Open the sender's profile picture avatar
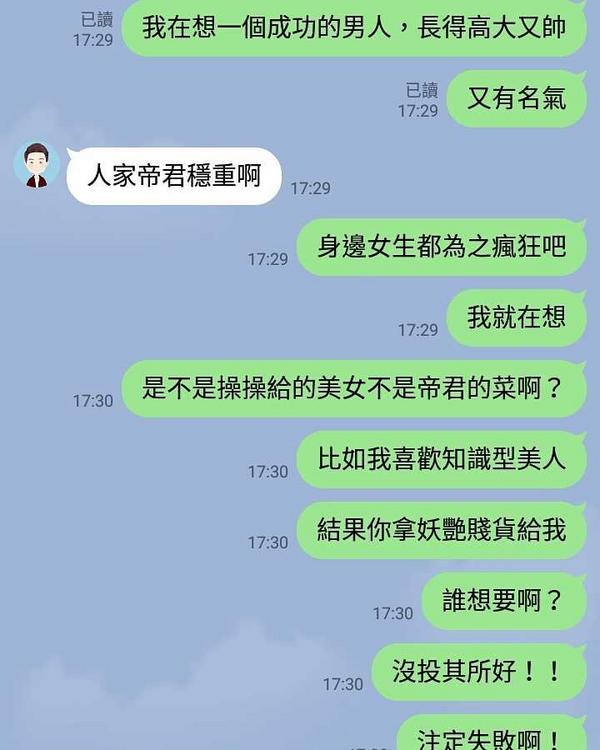The height and width of the screenshot is (750, 600). pyautogui.click(x=37, y=164)
